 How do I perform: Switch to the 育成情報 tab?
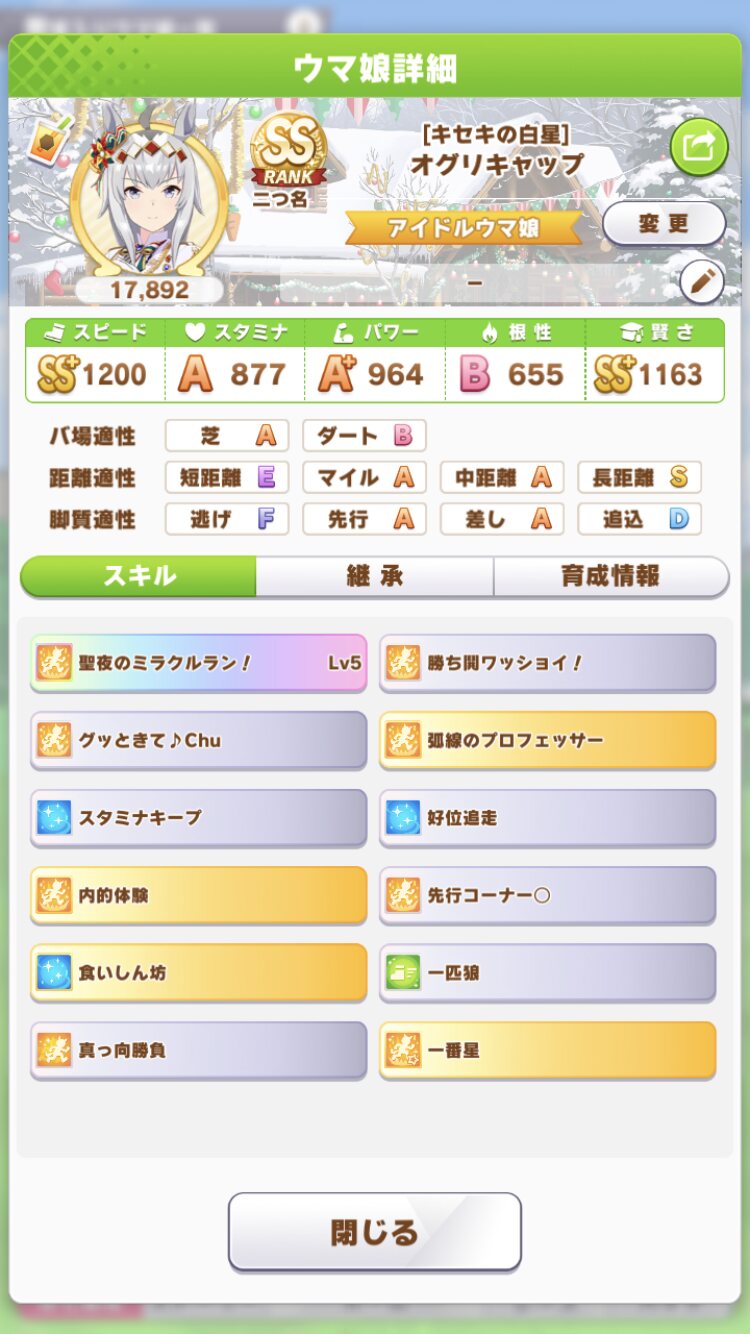coord(610,576)
